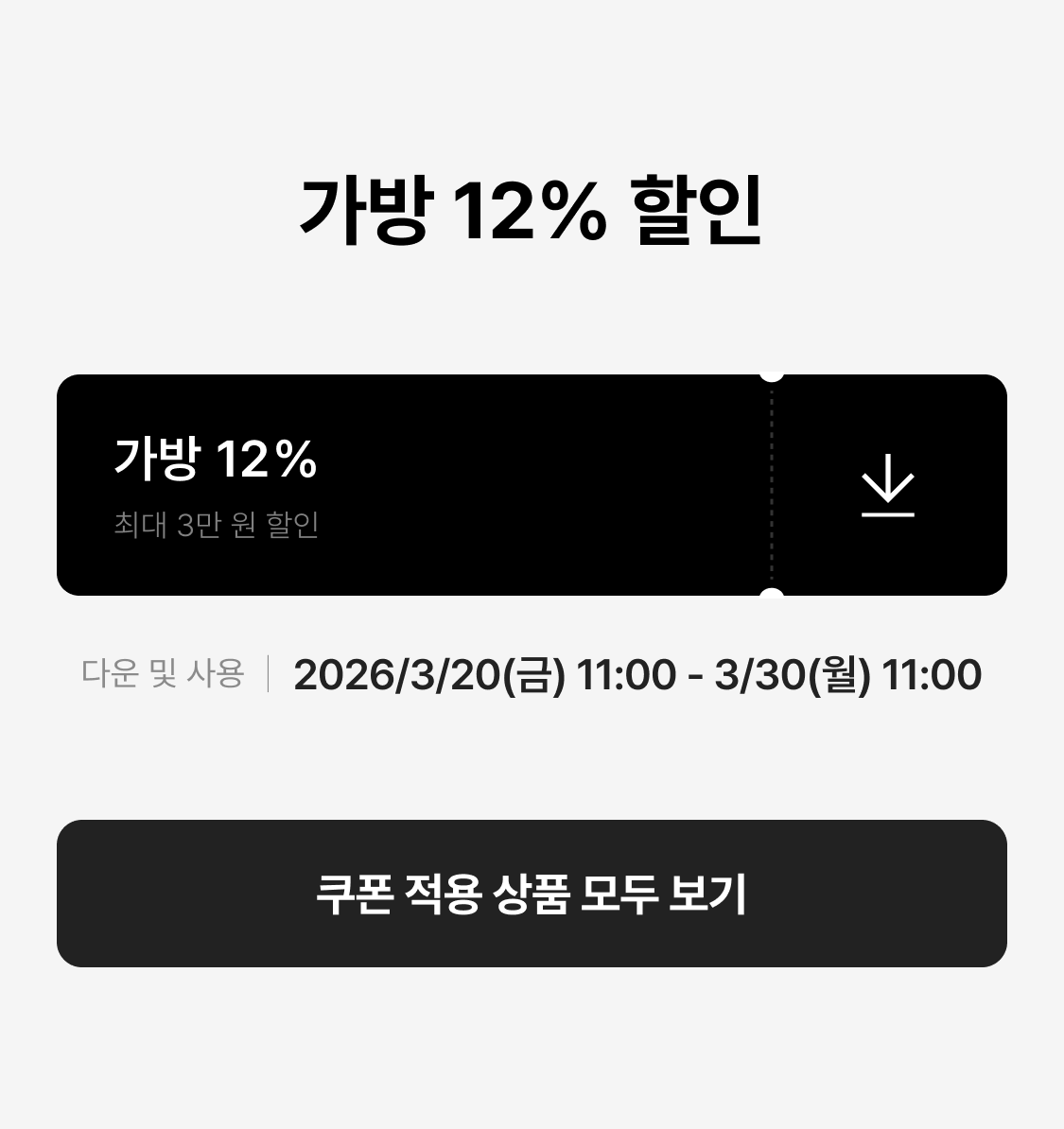Open 쿠폰 적용 상품 모두 보기

532,894
